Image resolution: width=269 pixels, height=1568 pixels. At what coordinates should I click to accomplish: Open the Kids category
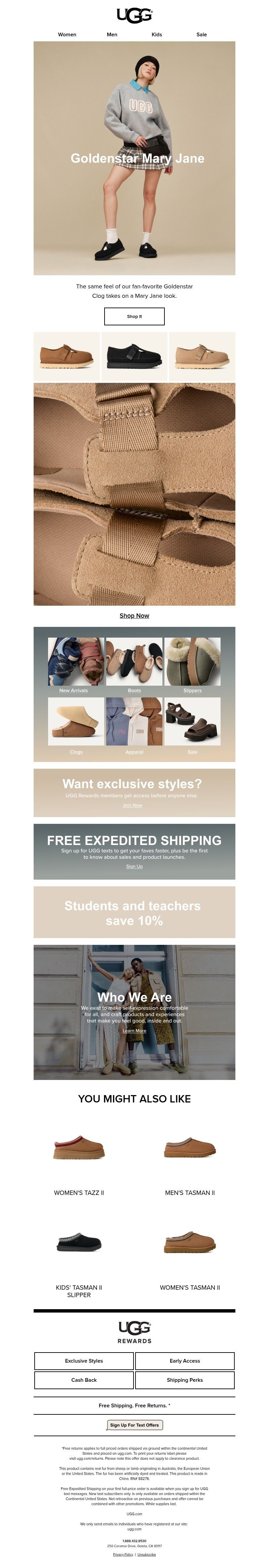(x=156, y=35)
